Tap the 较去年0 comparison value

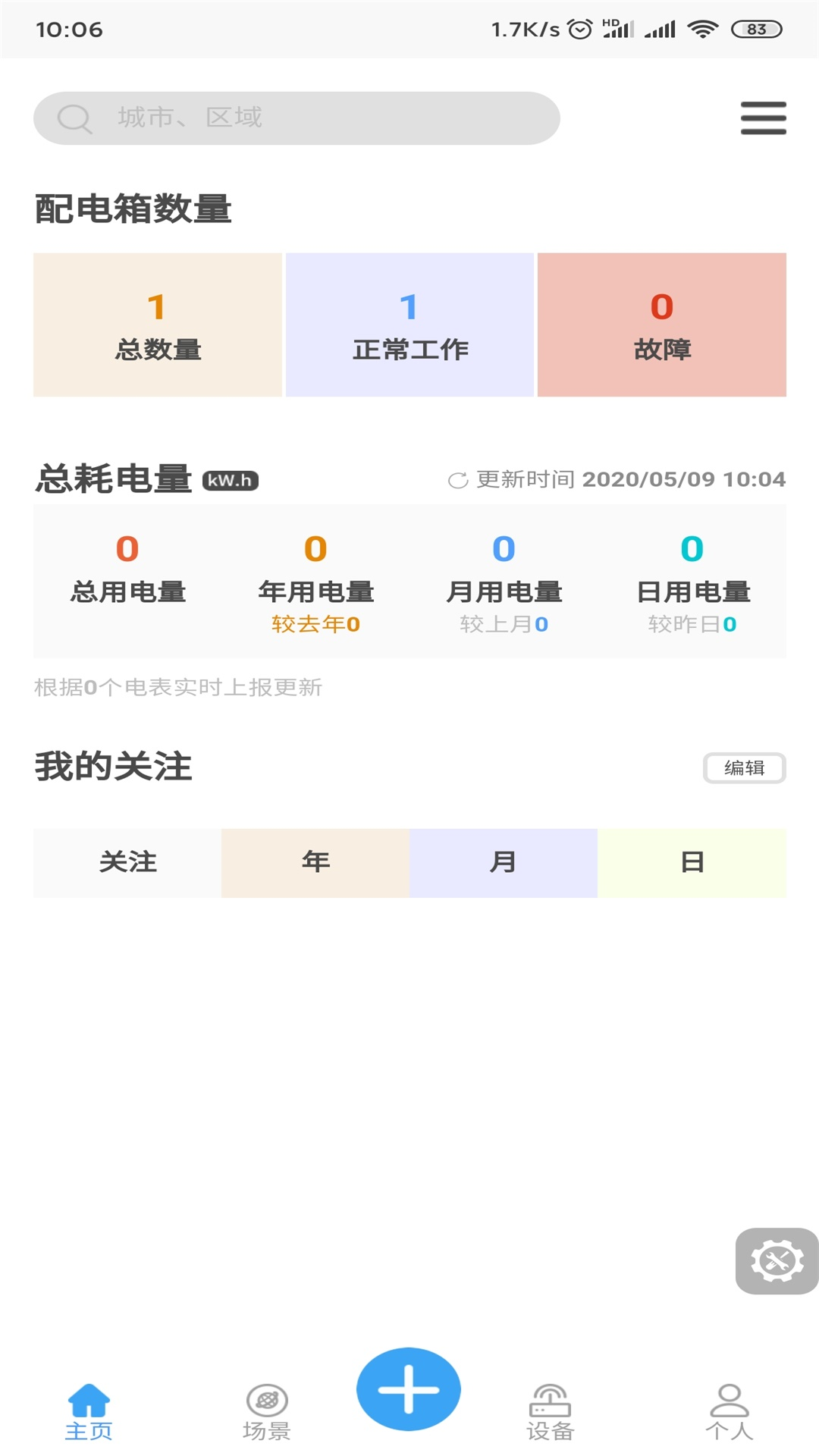(316, 624)
